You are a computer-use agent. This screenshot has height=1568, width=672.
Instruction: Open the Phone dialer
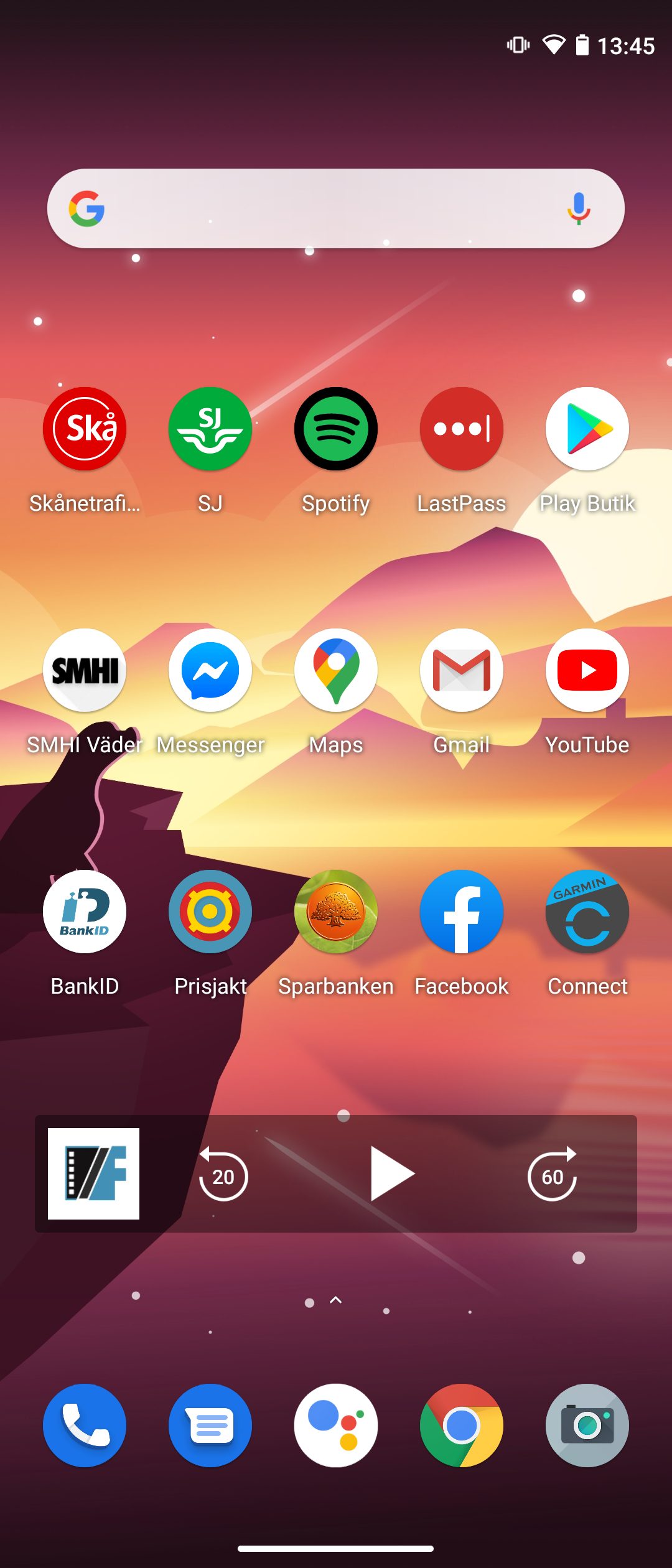85,1426
